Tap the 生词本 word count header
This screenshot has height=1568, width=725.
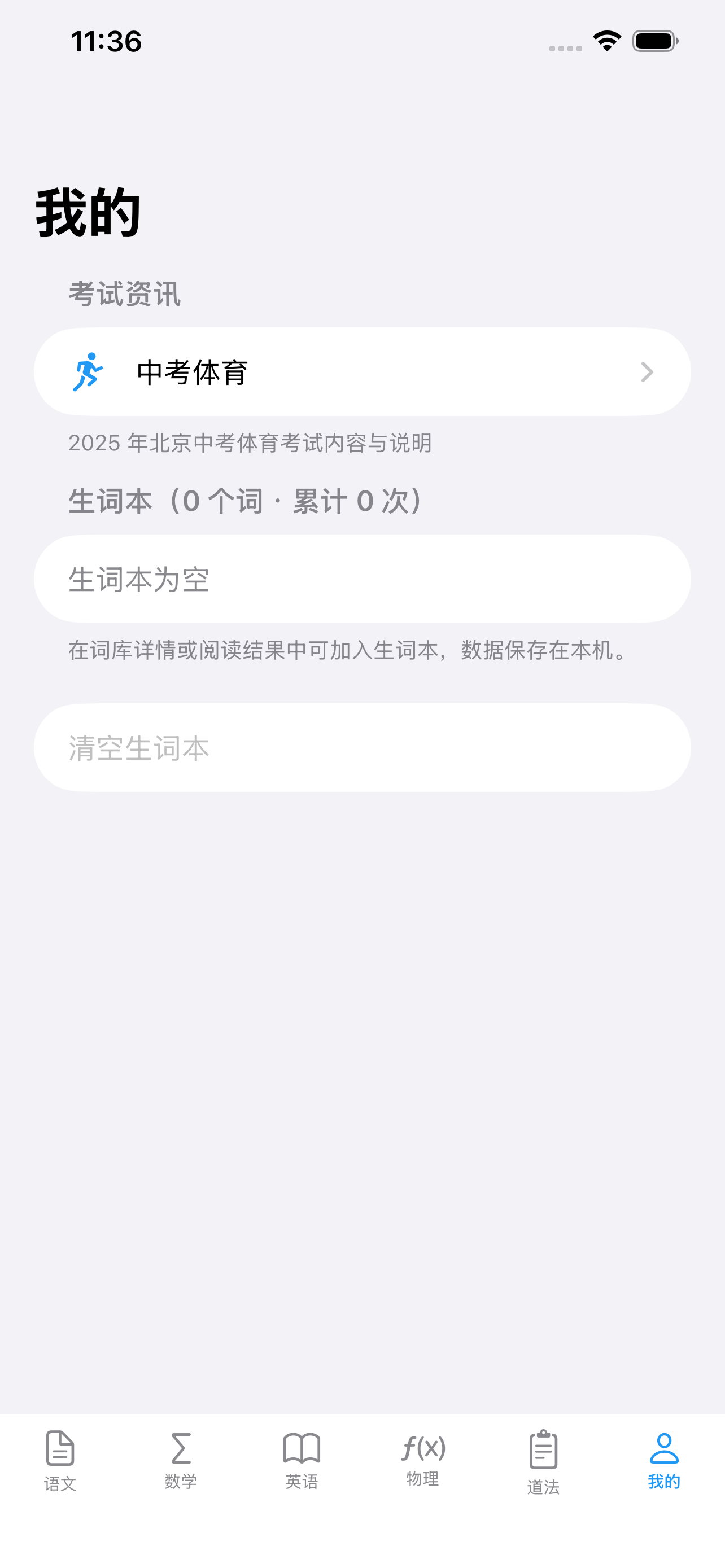(243, 500)
